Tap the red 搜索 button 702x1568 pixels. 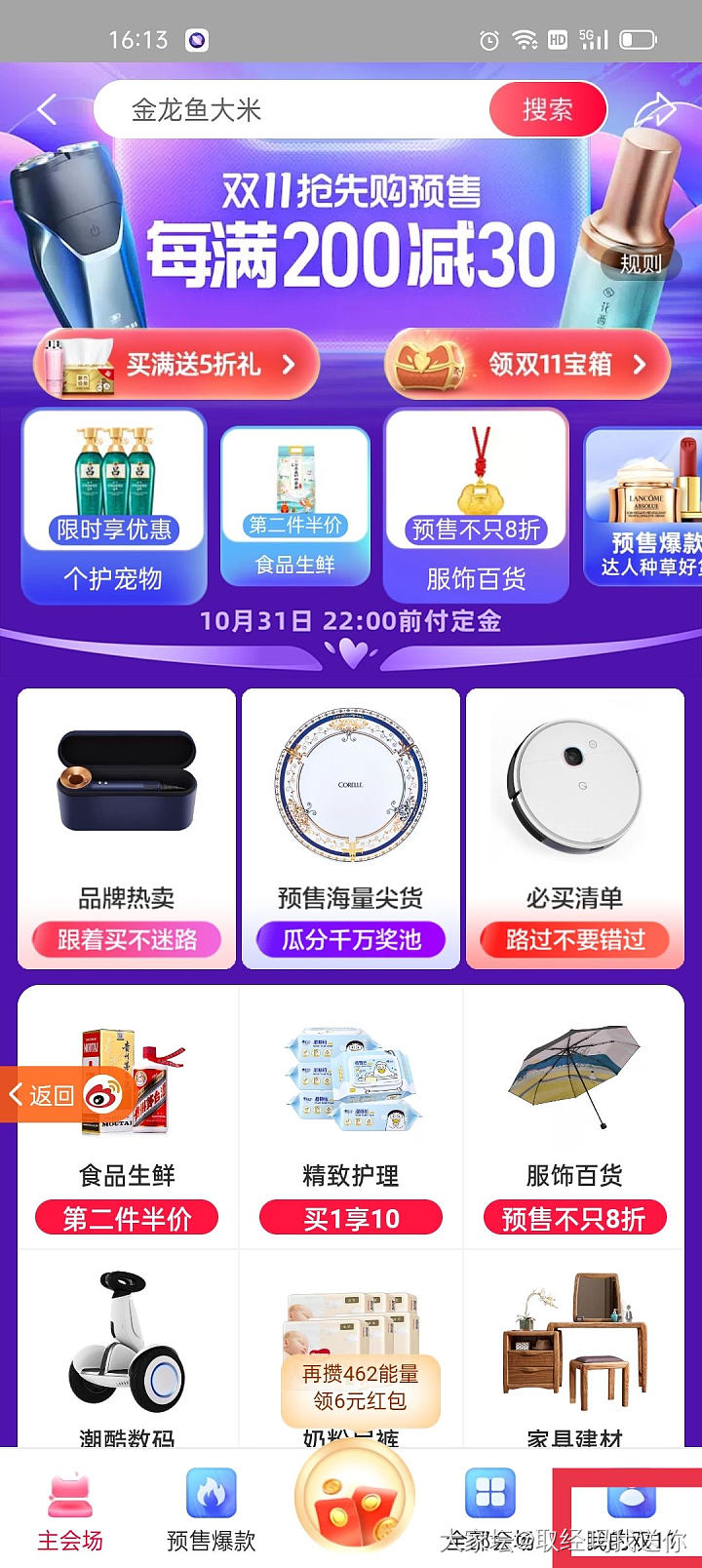(547, 110)
